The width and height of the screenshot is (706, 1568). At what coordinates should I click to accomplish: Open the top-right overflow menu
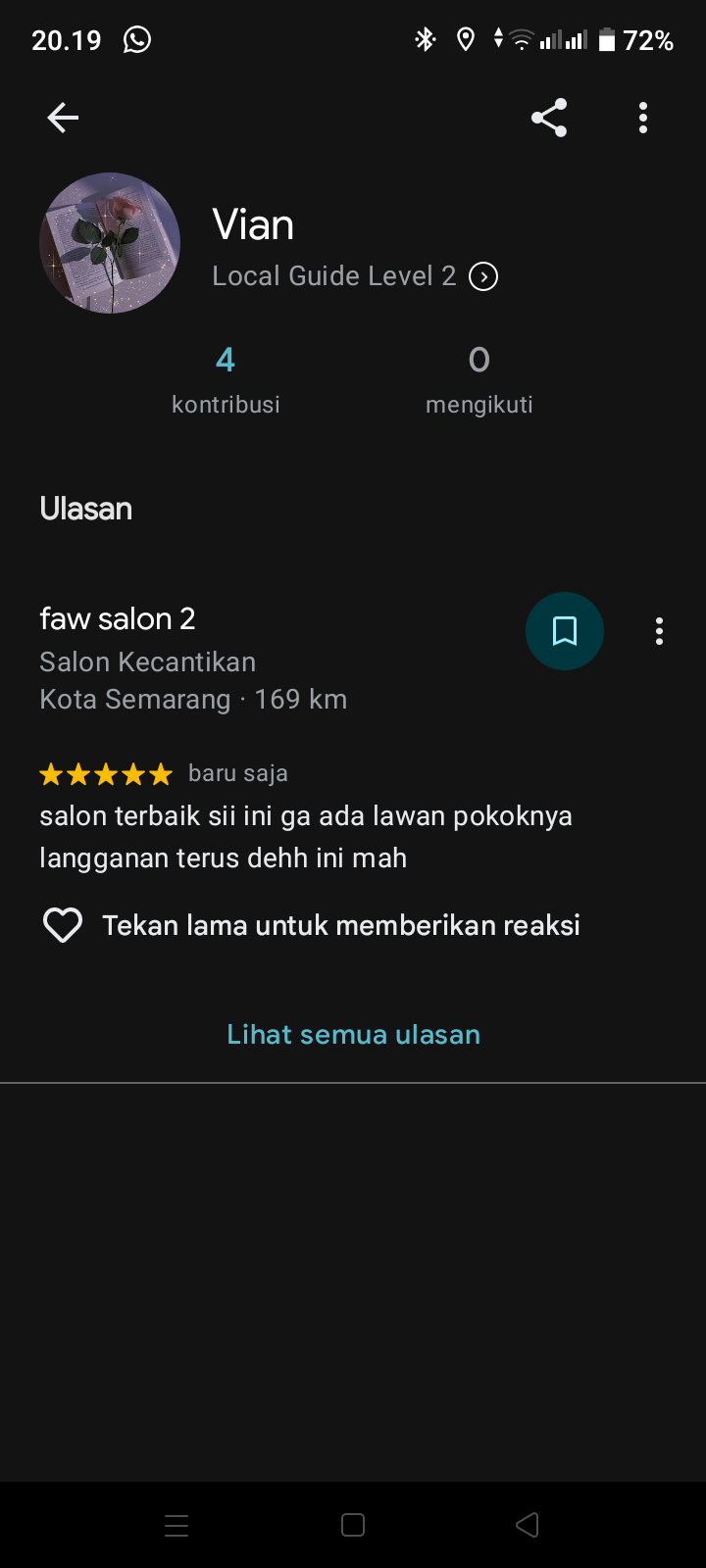643,118
